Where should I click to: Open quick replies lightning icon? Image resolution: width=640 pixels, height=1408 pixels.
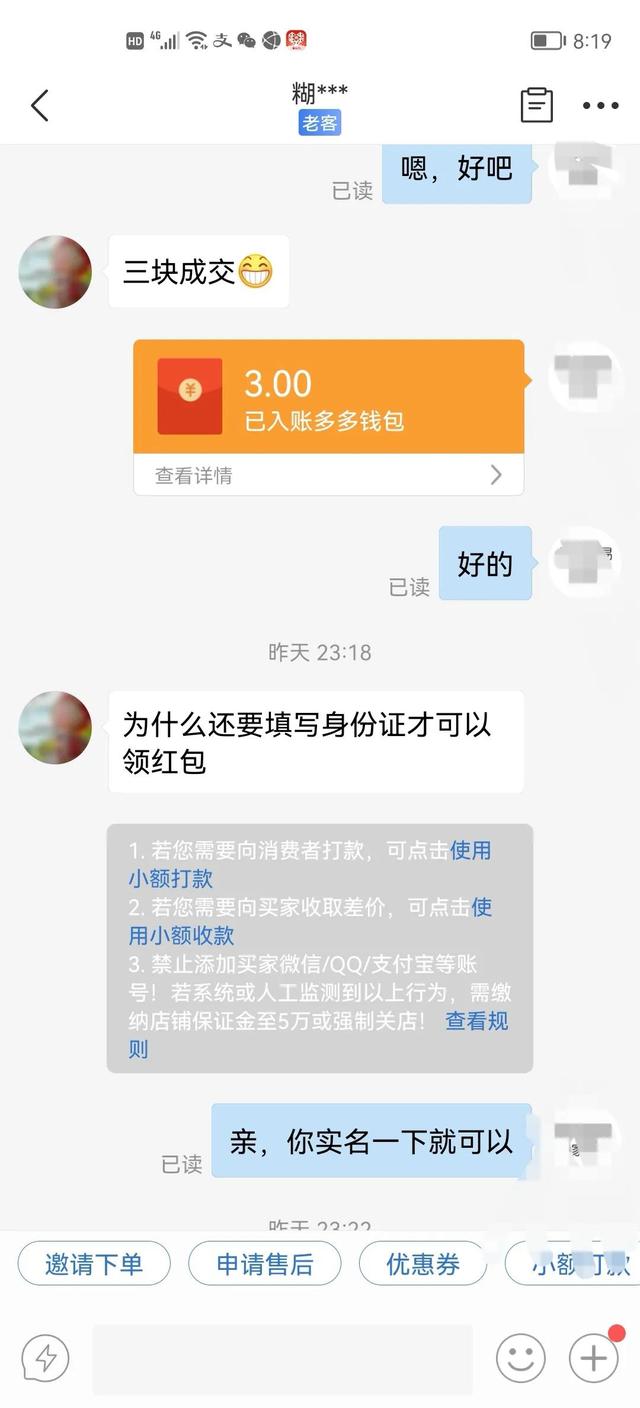pos(46,1358)
